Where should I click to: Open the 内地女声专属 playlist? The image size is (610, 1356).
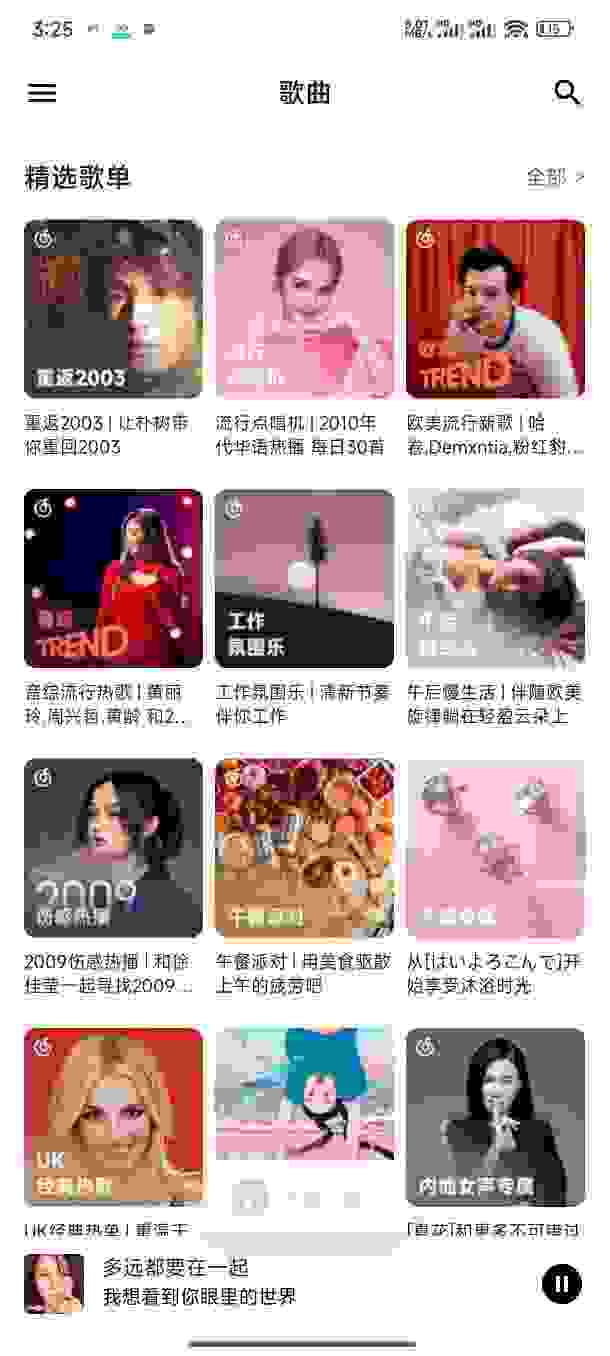495,1116
